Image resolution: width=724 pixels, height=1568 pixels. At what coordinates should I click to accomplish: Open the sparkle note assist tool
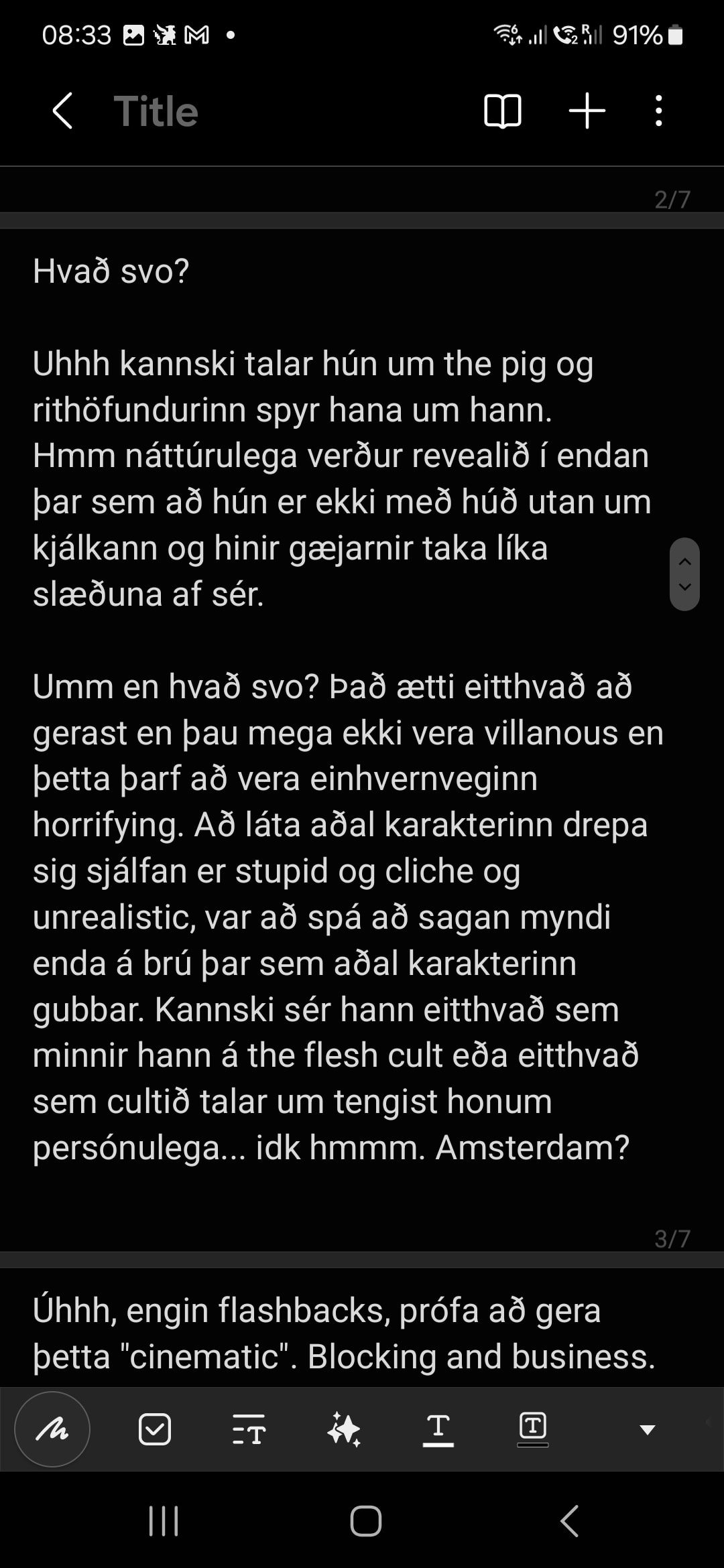point(344,1429)
